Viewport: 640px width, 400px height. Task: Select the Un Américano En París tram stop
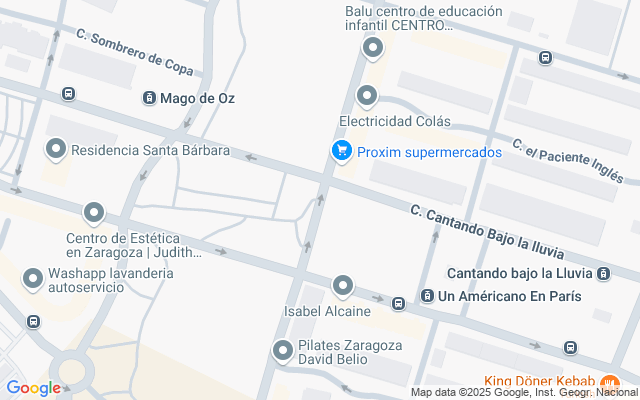427,296
